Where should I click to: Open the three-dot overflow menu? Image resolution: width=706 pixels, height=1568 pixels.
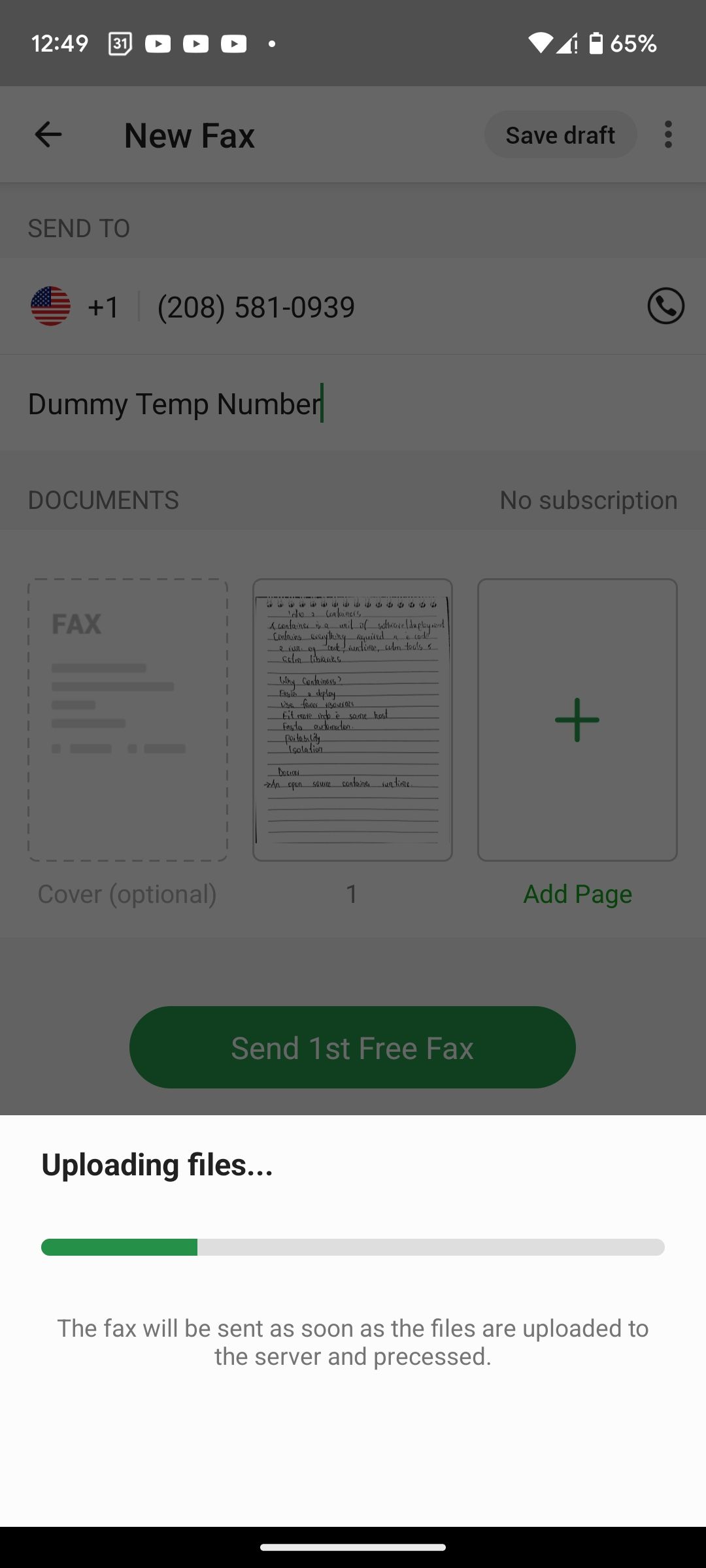667,135
